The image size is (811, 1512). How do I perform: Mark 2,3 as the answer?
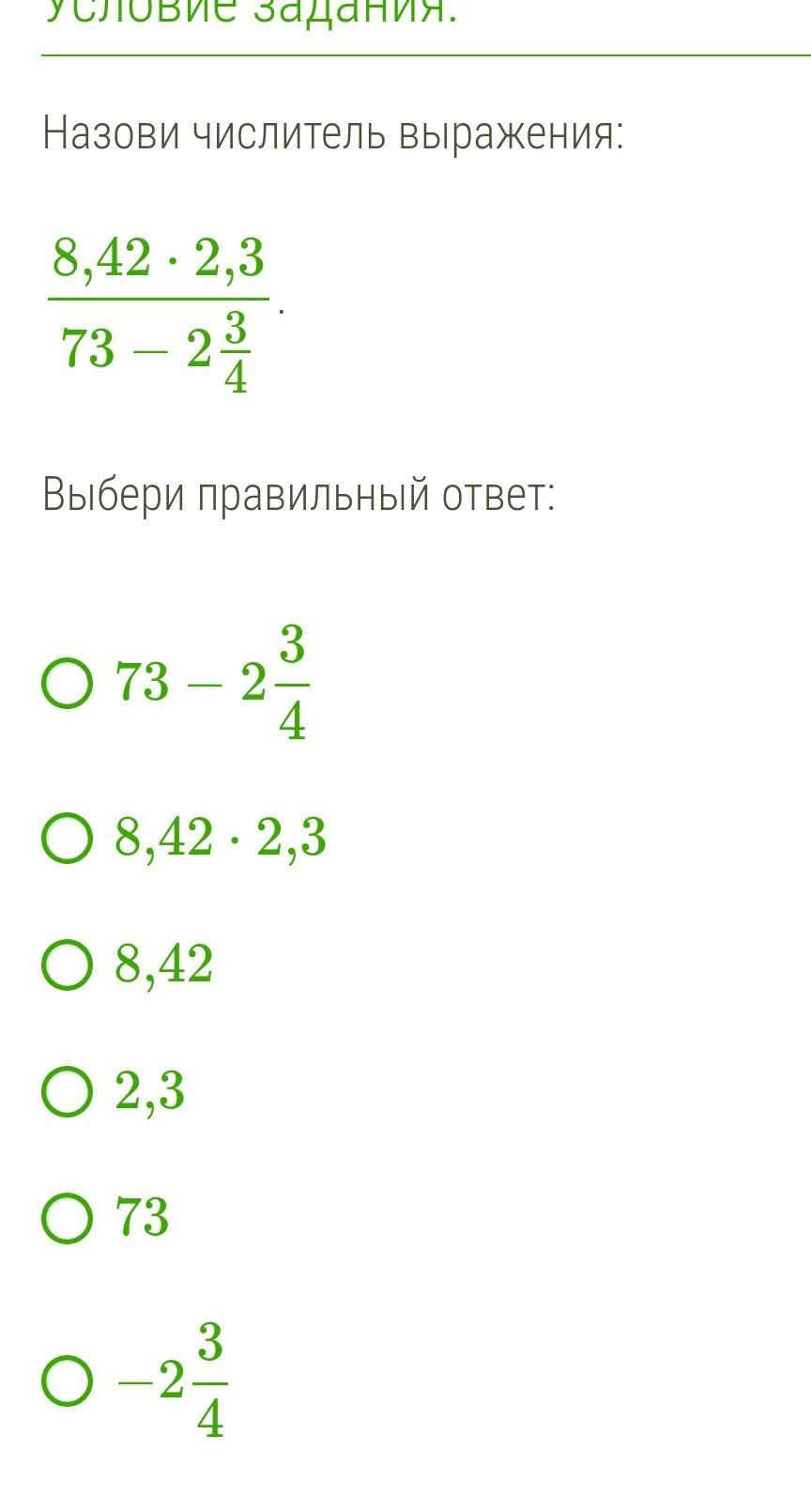pyautogui.click(x=68, y=1091)
